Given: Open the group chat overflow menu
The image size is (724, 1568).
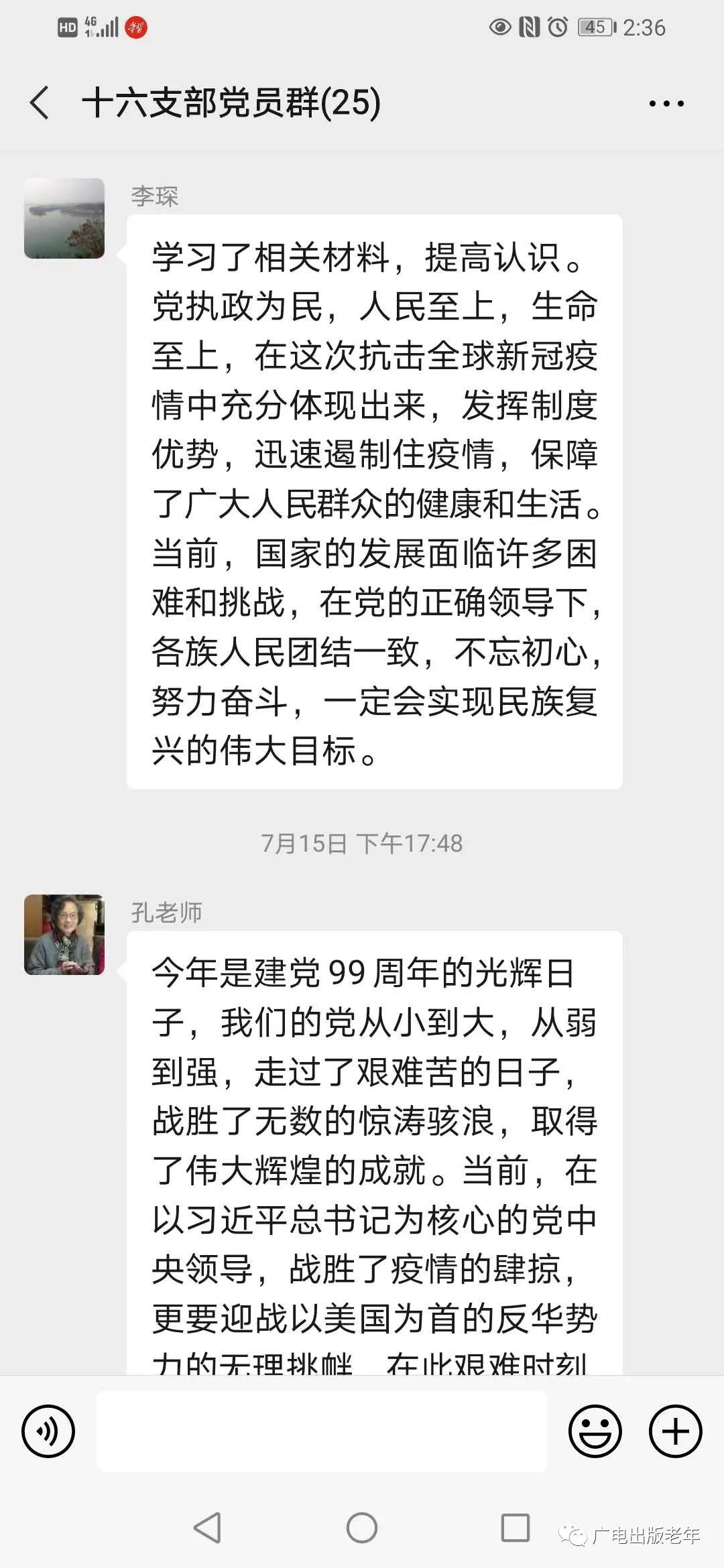Looking at the screenshot, I should coord(666,104).
